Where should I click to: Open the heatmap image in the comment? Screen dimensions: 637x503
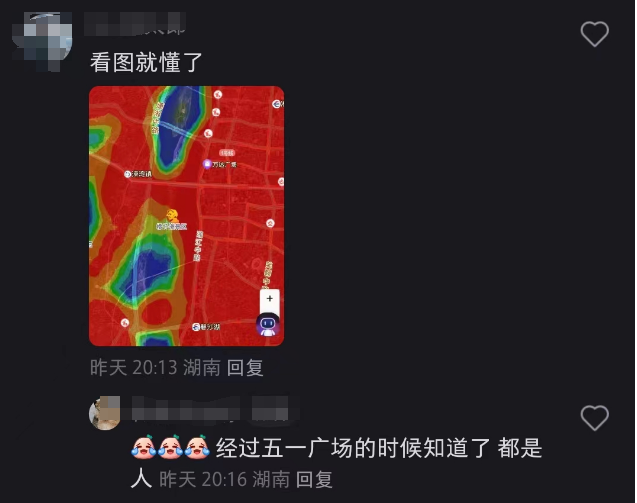point(186,216)
